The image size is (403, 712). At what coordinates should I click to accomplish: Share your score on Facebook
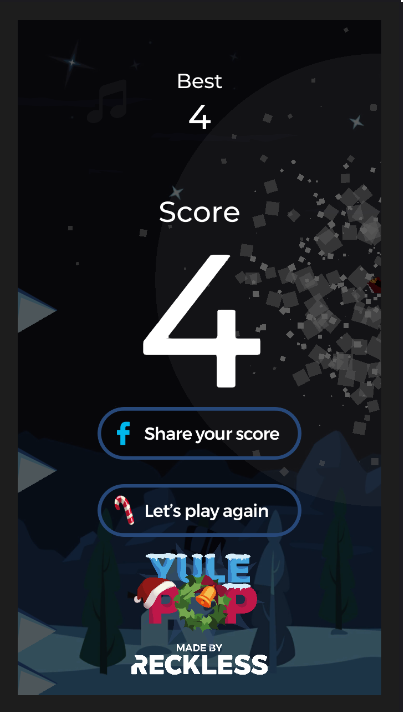(199, 434)
